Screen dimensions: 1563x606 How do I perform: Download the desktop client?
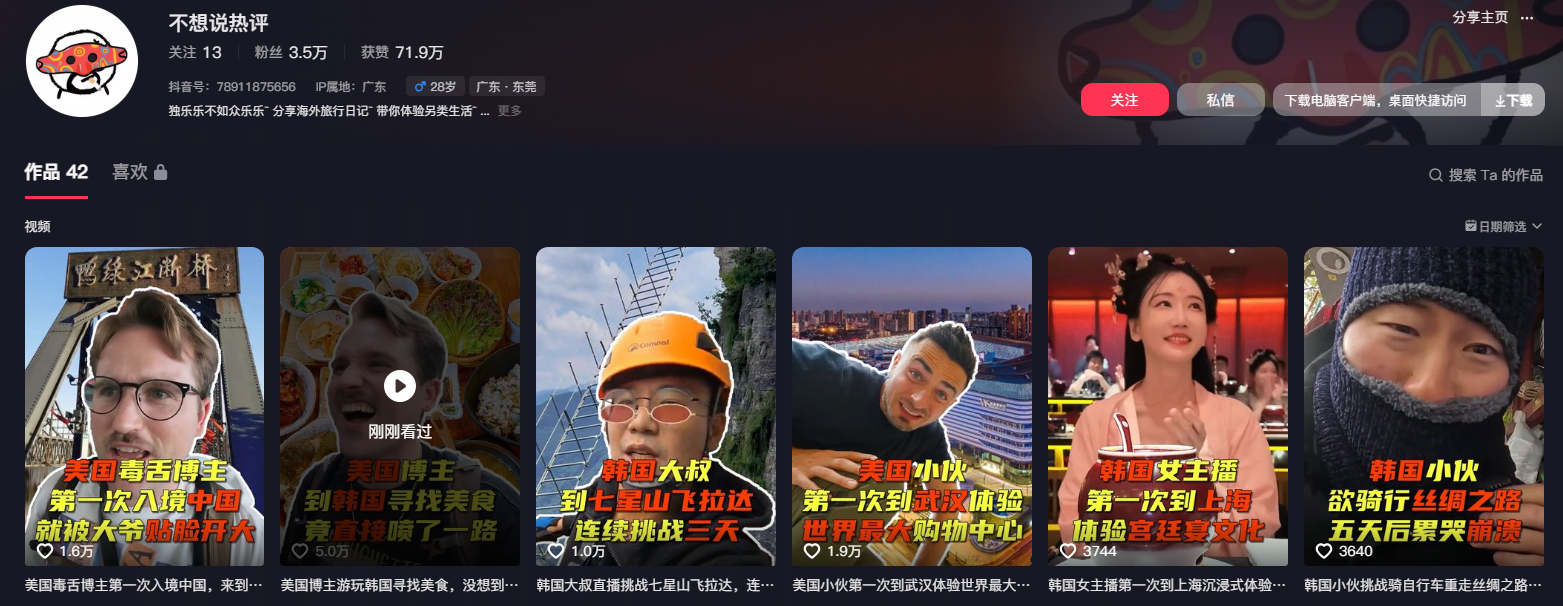[1513, 100]
